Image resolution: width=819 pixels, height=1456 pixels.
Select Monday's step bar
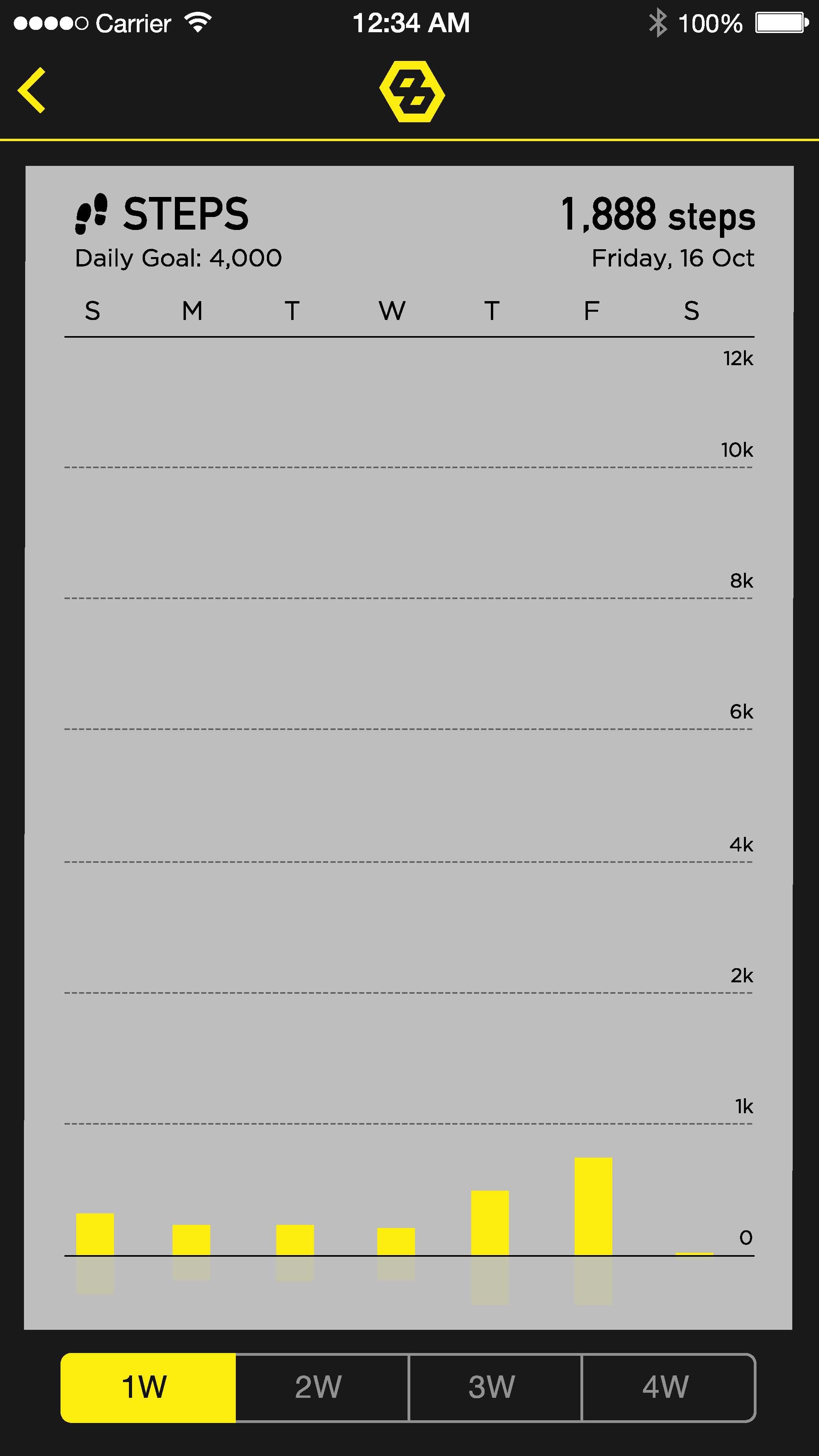tap(191, 1240)
